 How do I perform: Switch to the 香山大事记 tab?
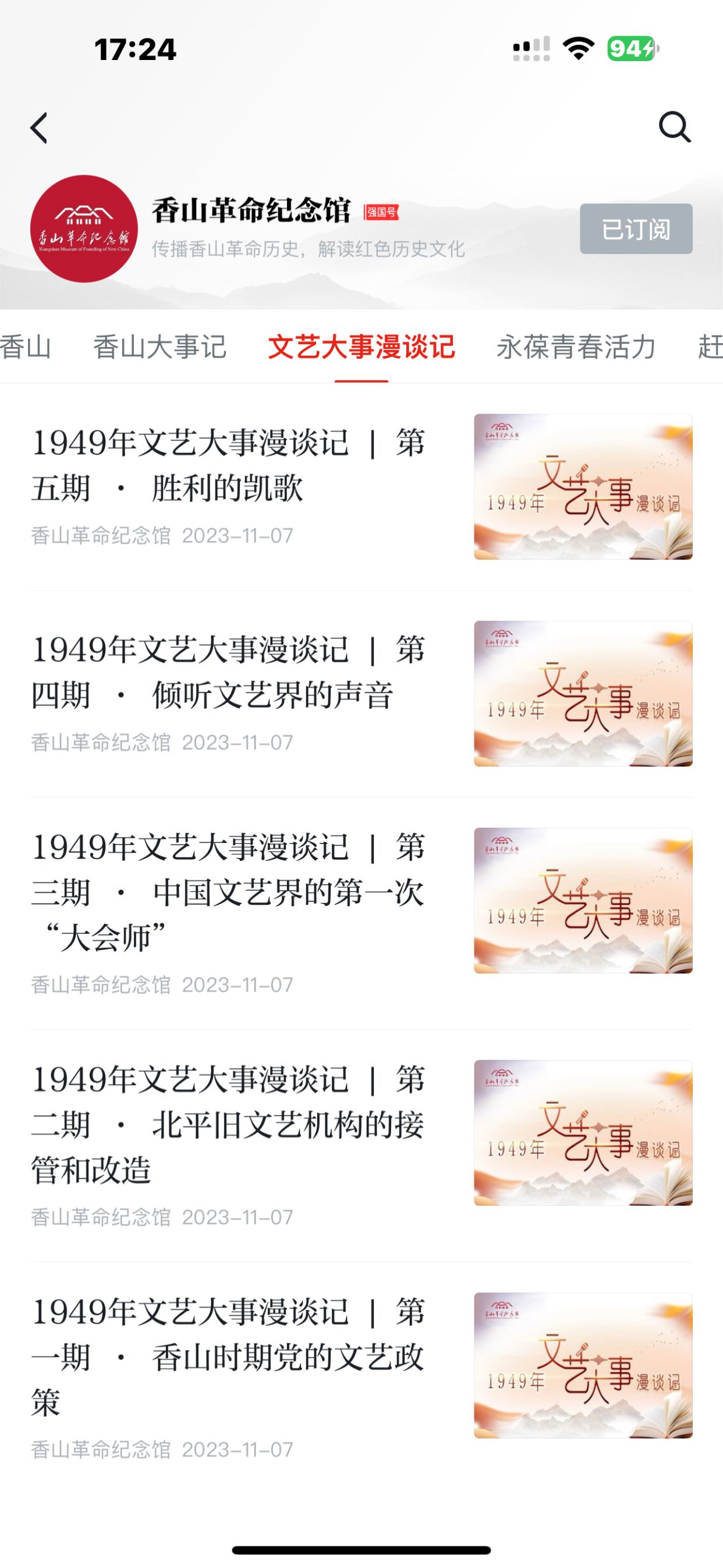[x=160, y=347]
